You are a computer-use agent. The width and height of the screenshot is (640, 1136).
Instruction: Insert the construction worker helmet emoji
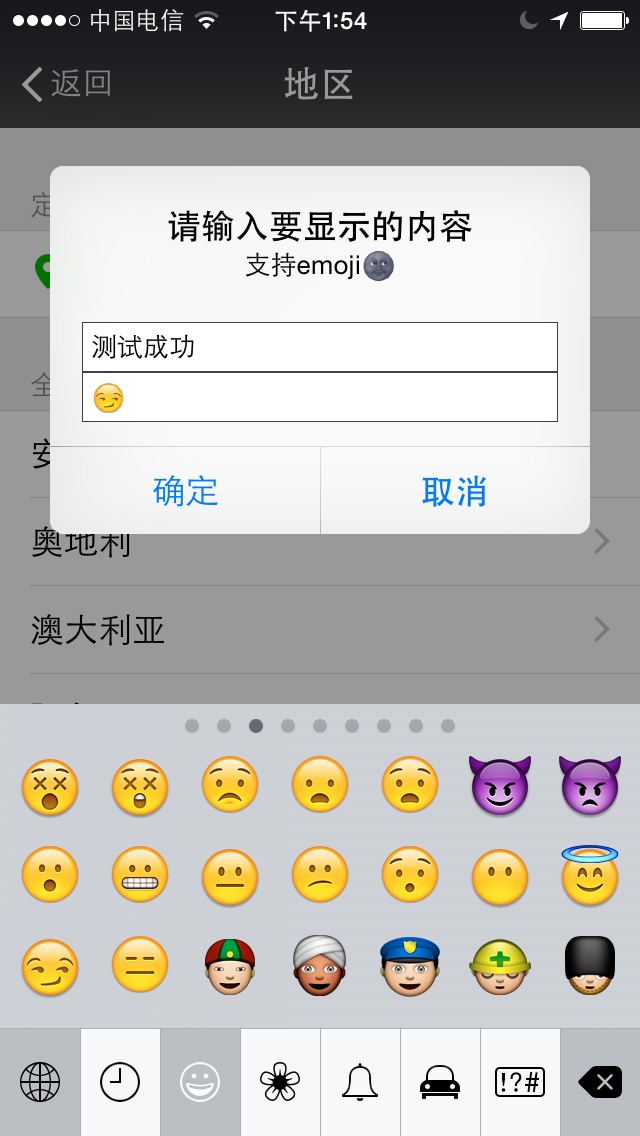click(x=500, y=966)
